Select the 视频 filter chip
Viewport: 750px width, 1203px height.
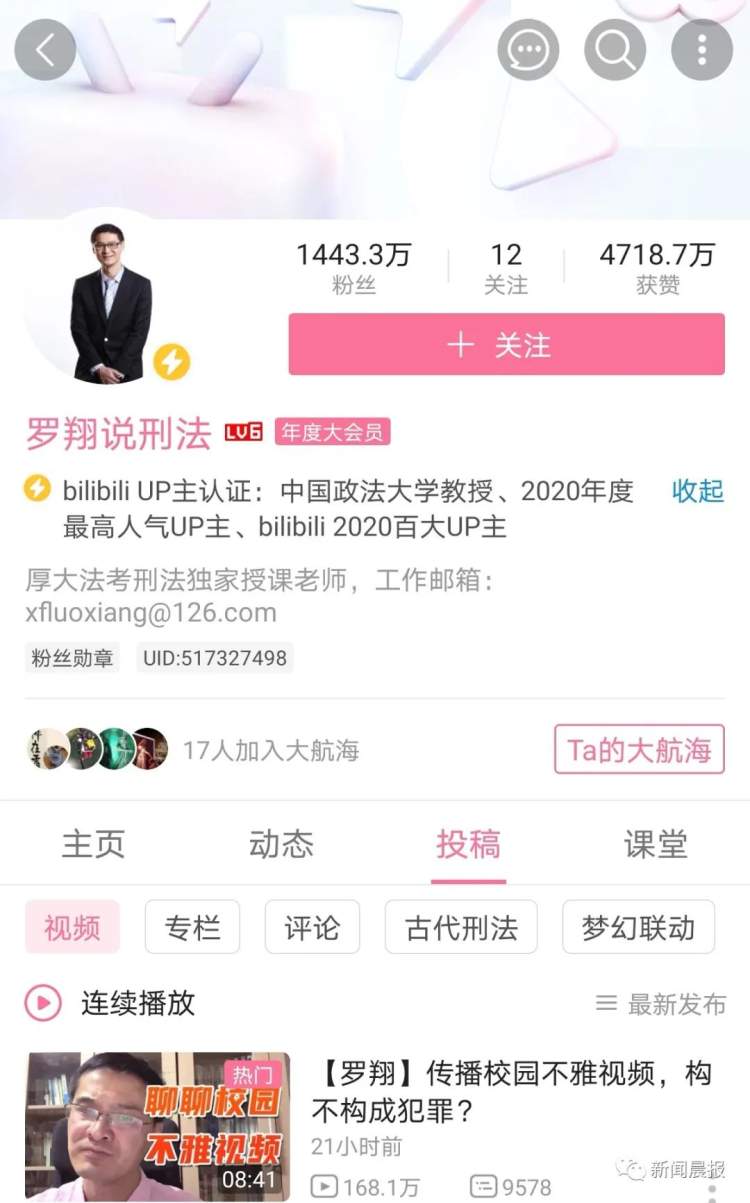(73, 927)
